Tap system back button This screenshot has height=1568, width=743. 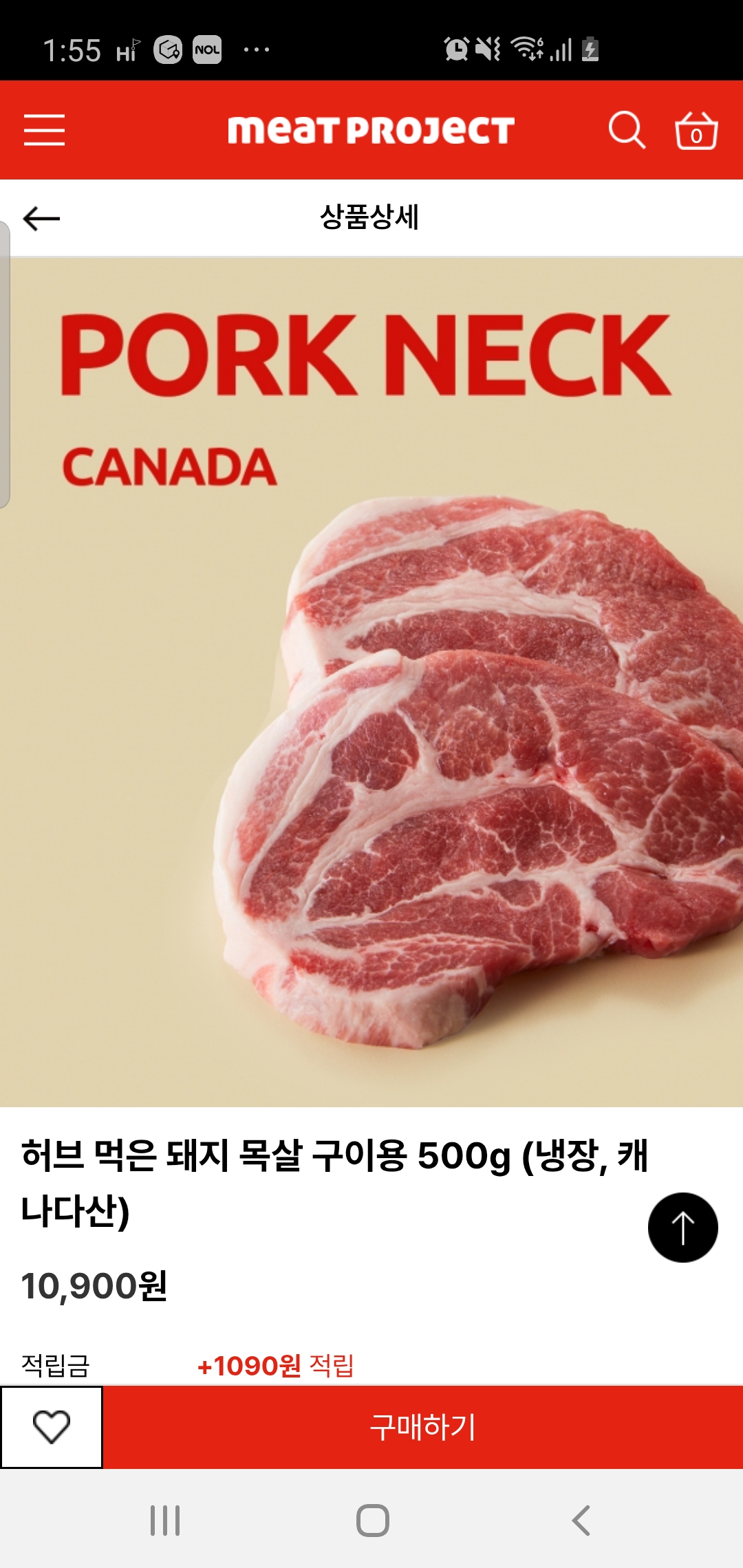click(581, 1520)
